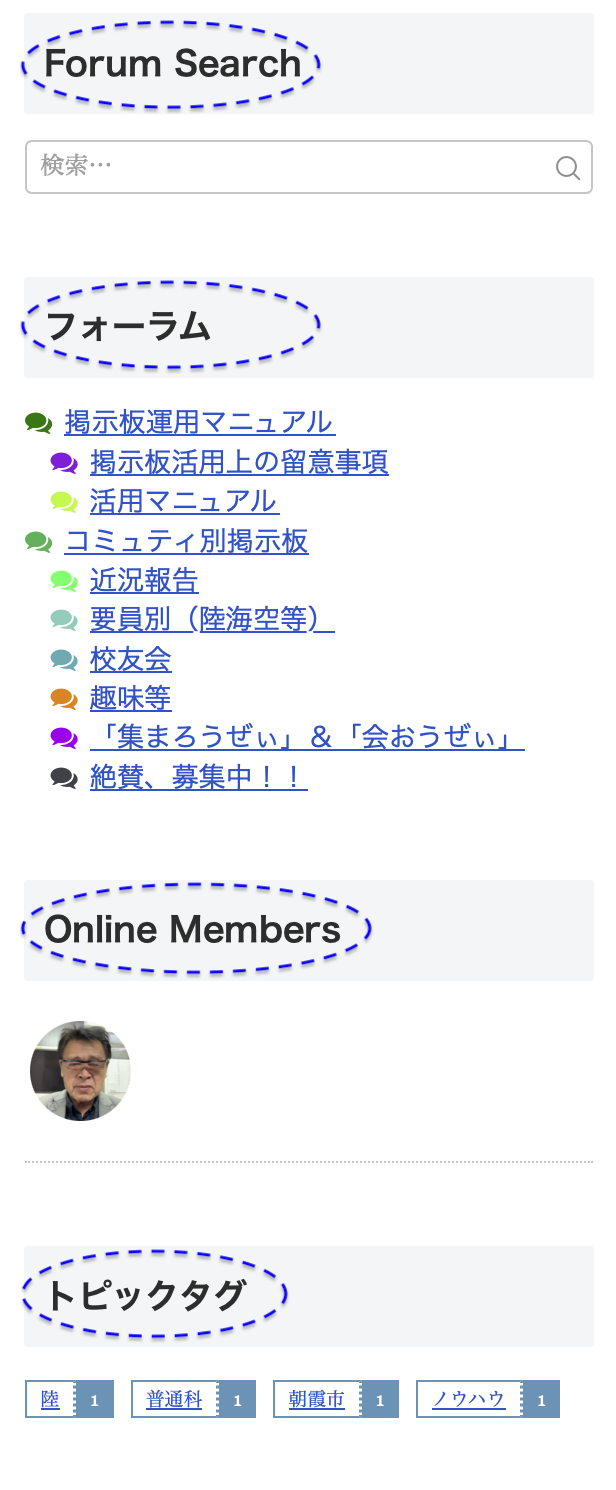This screenshot has width=616, height=1490.
Task: Tap the 検索 search input field
Action: tap(290, 166)
